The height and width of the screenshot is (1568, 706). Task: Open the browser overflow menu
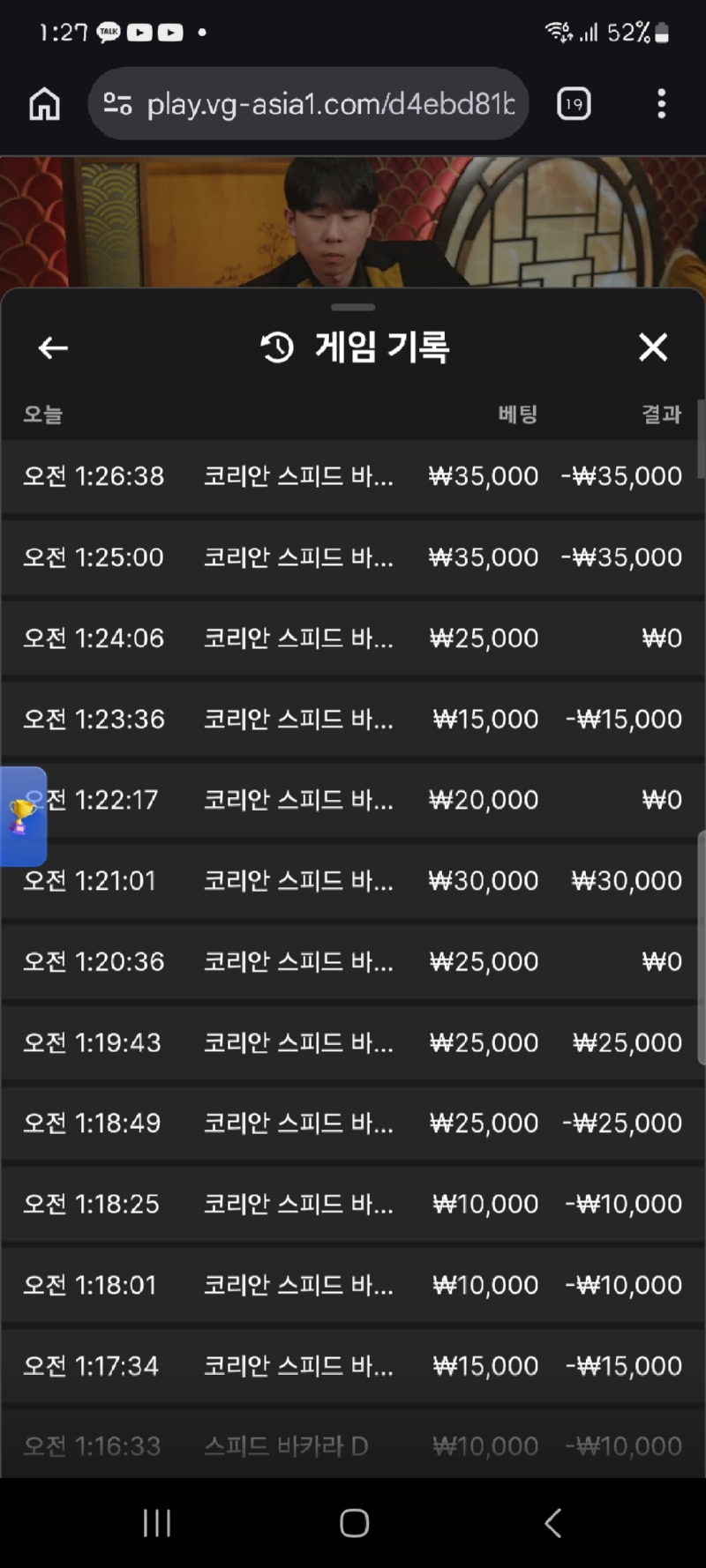(661, 104)
